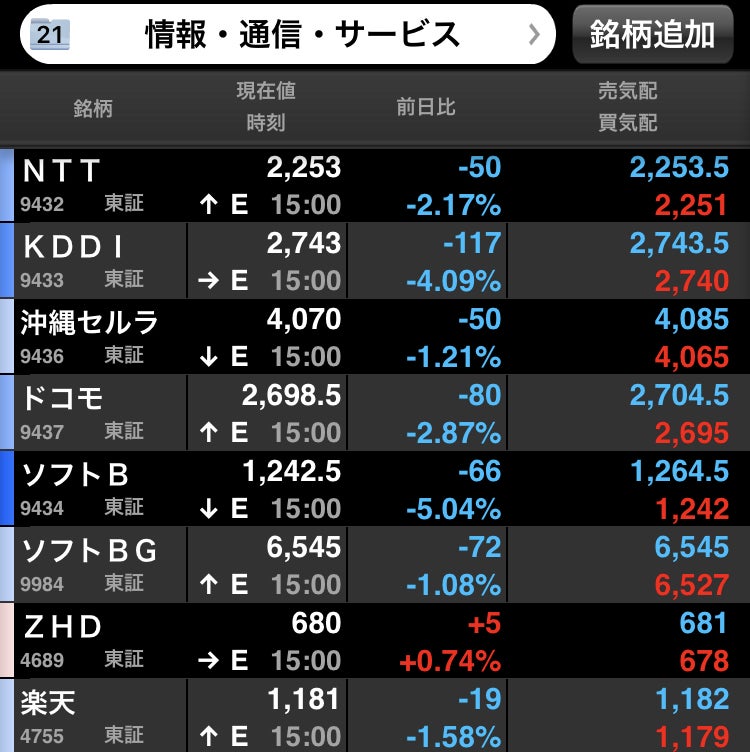Open the NTT stock row
Image resolution: width=750 pixels, height=752 pixels.
click(375, 186)
